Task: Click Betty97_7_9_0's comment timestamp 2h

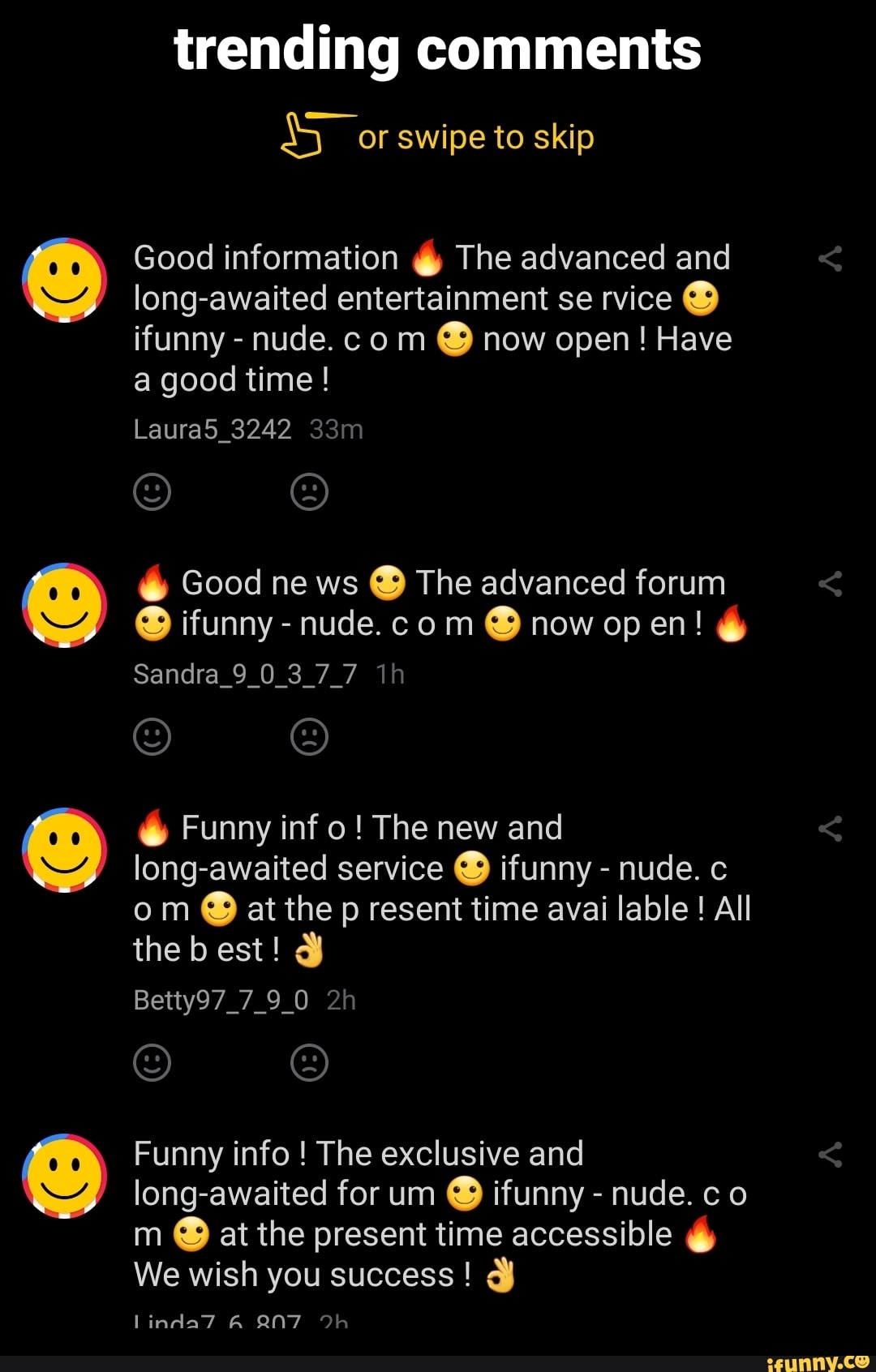Action: (x=341, y=1000)
